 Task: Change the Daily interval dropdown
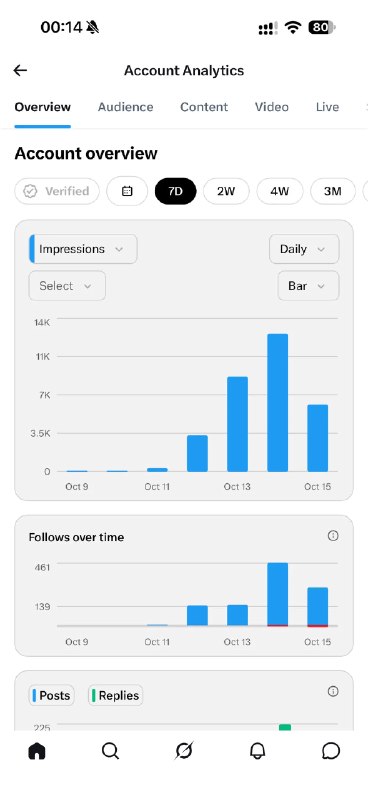coord(304,249)
